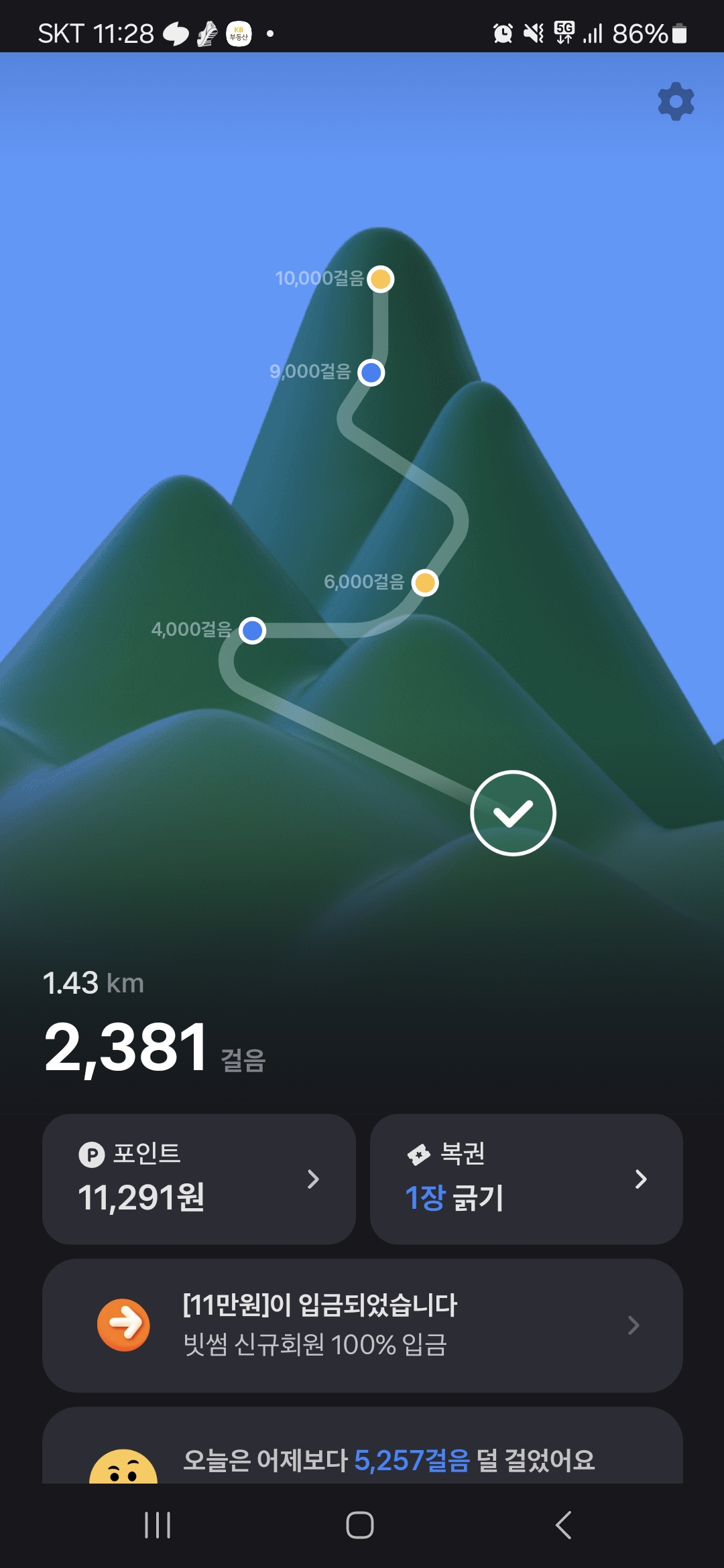Viewport: 724px width, 1568px height.
Task: Go back using the system back button
Action: point(564,1525)
